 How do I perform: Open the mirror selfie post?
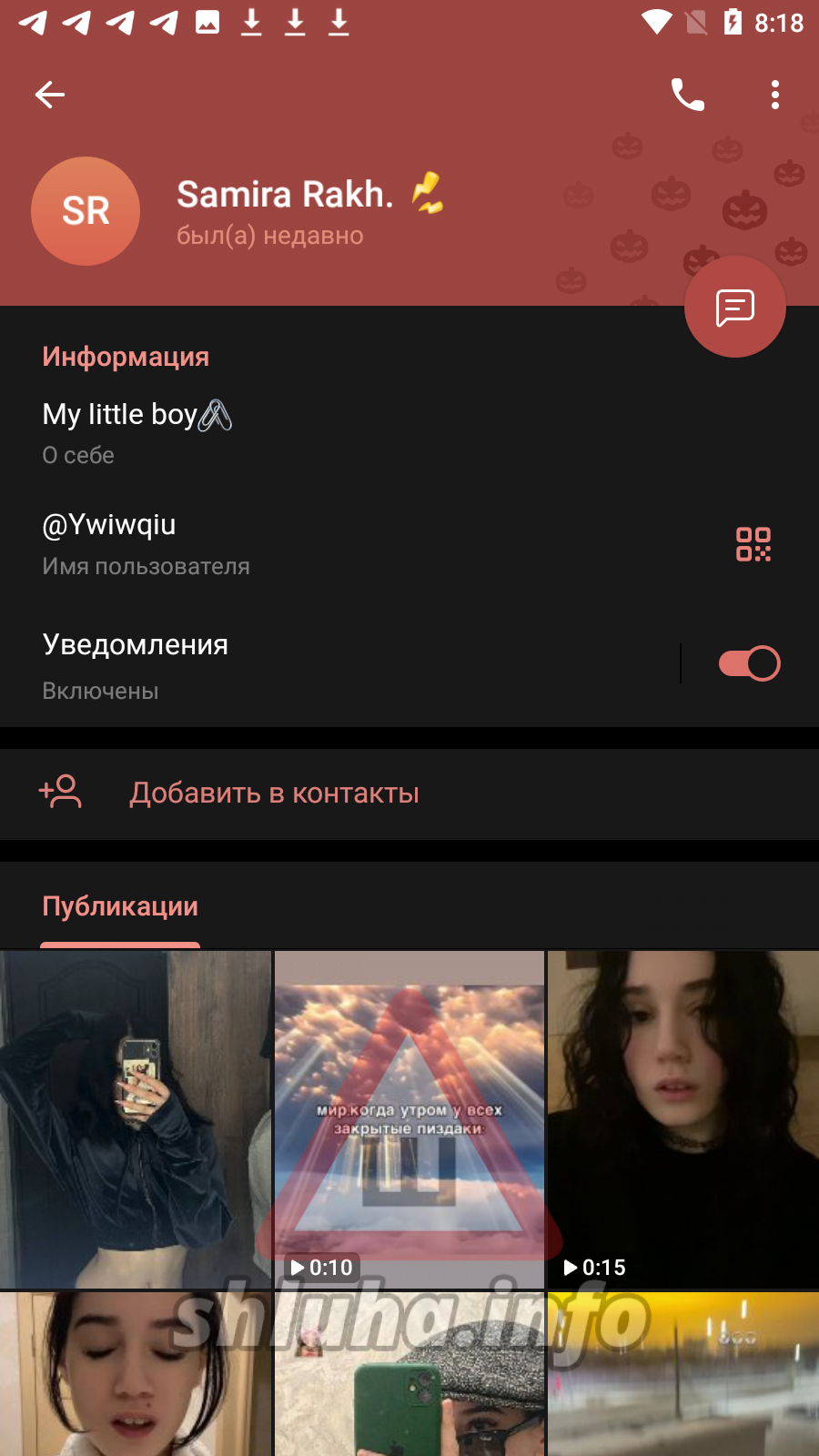(136, 1119)
